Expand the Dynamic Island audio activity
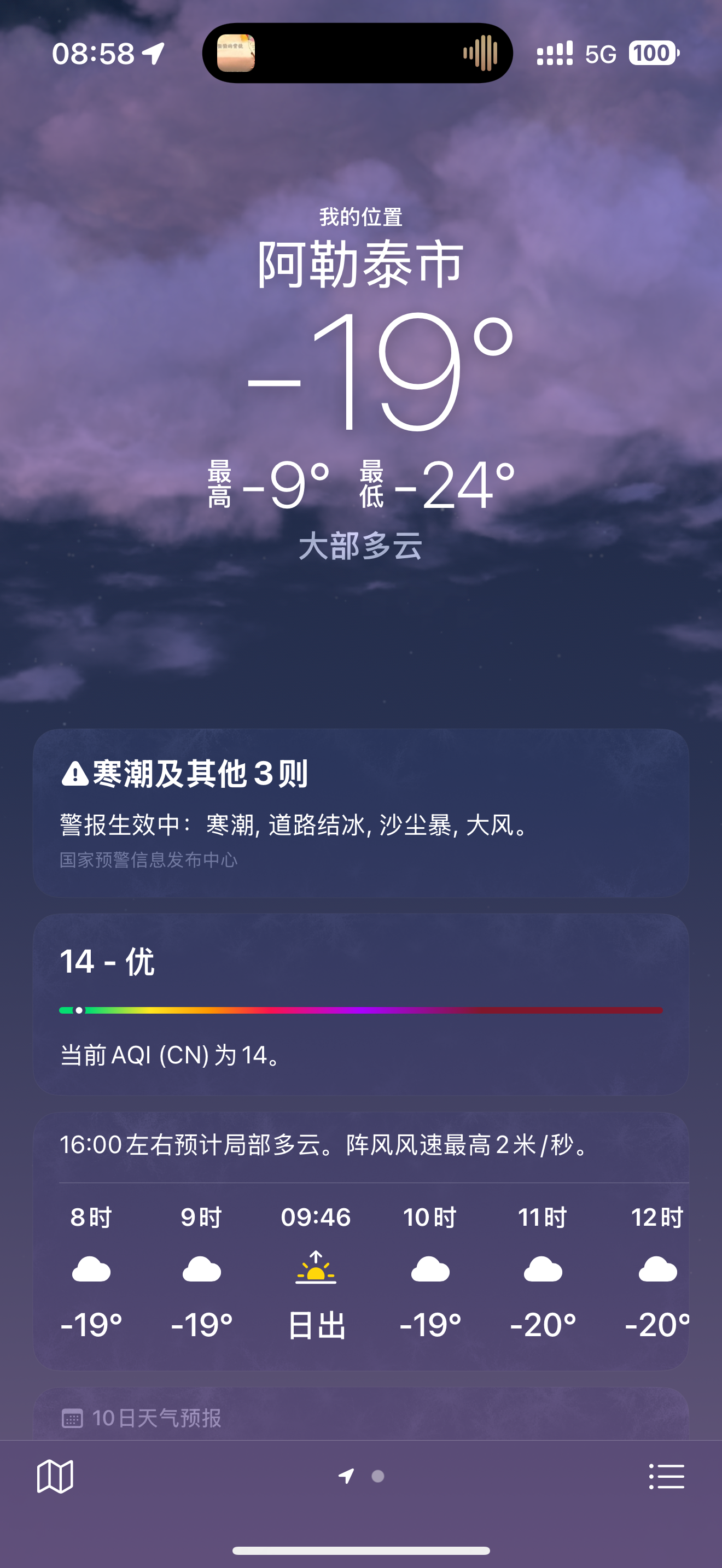Image resolution: width=722 pixels, height=1568 pixels. click(357, 53)
